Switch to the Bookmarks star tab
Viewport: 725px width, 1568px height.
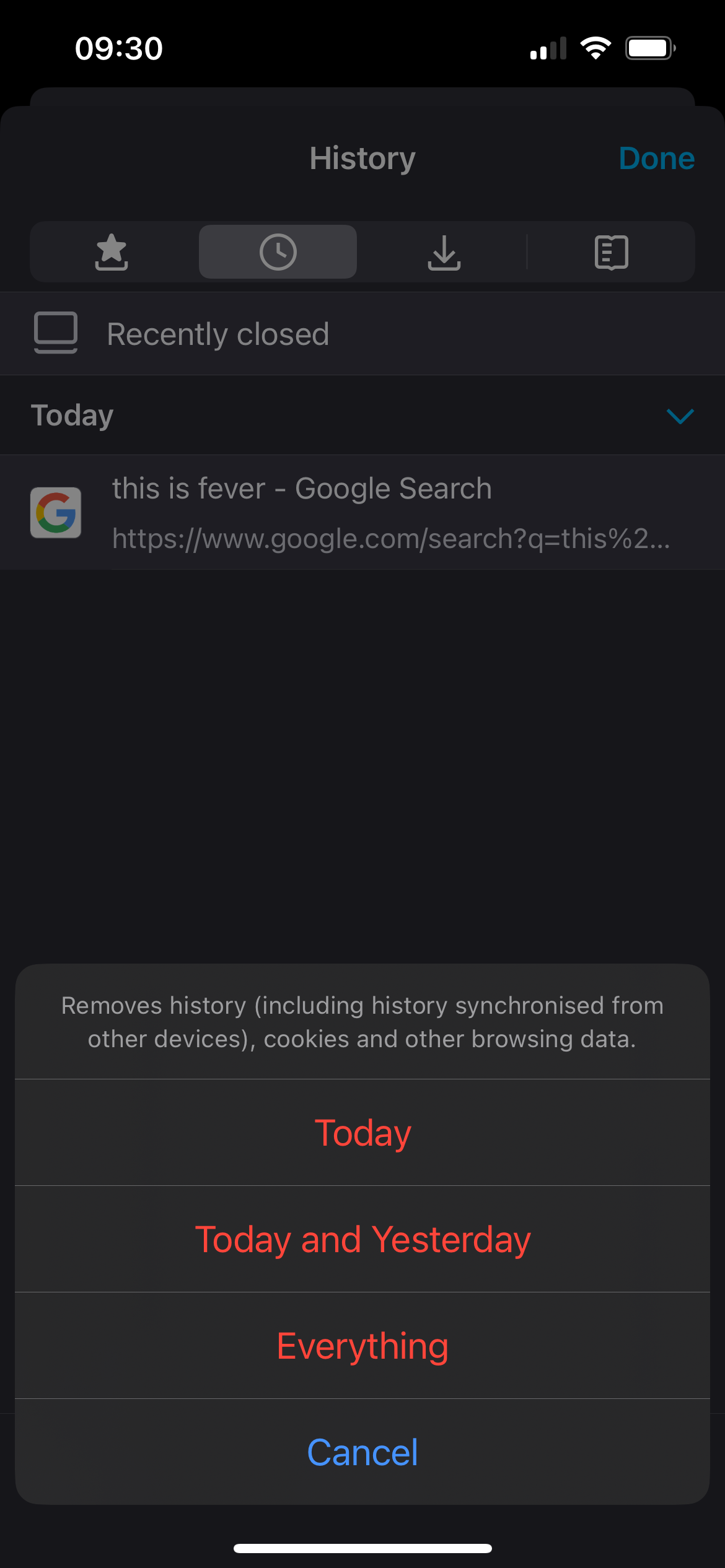pyautogui.click(x=112, y=252)
